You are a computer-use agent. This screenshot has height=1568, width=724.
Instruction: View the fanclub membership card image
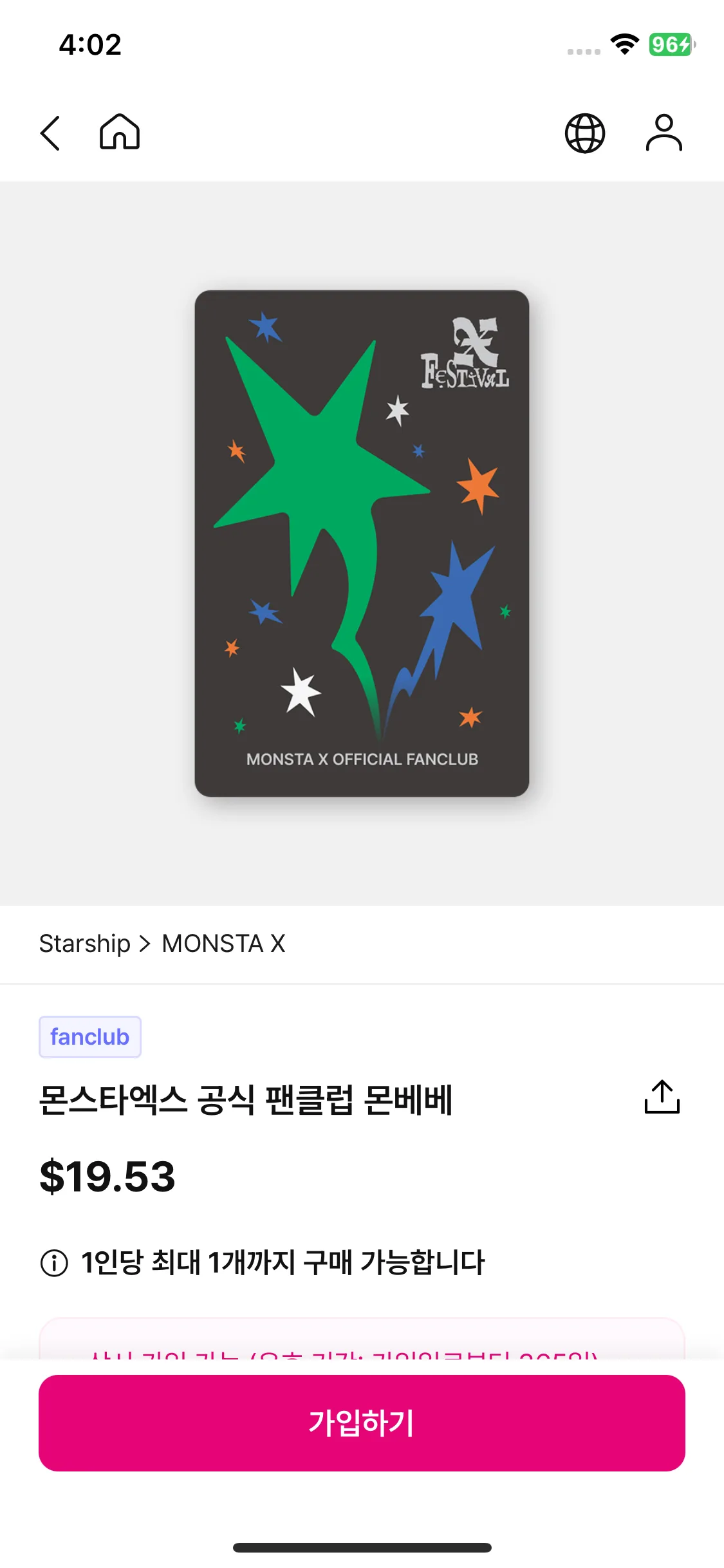click(x=362, y=543)
